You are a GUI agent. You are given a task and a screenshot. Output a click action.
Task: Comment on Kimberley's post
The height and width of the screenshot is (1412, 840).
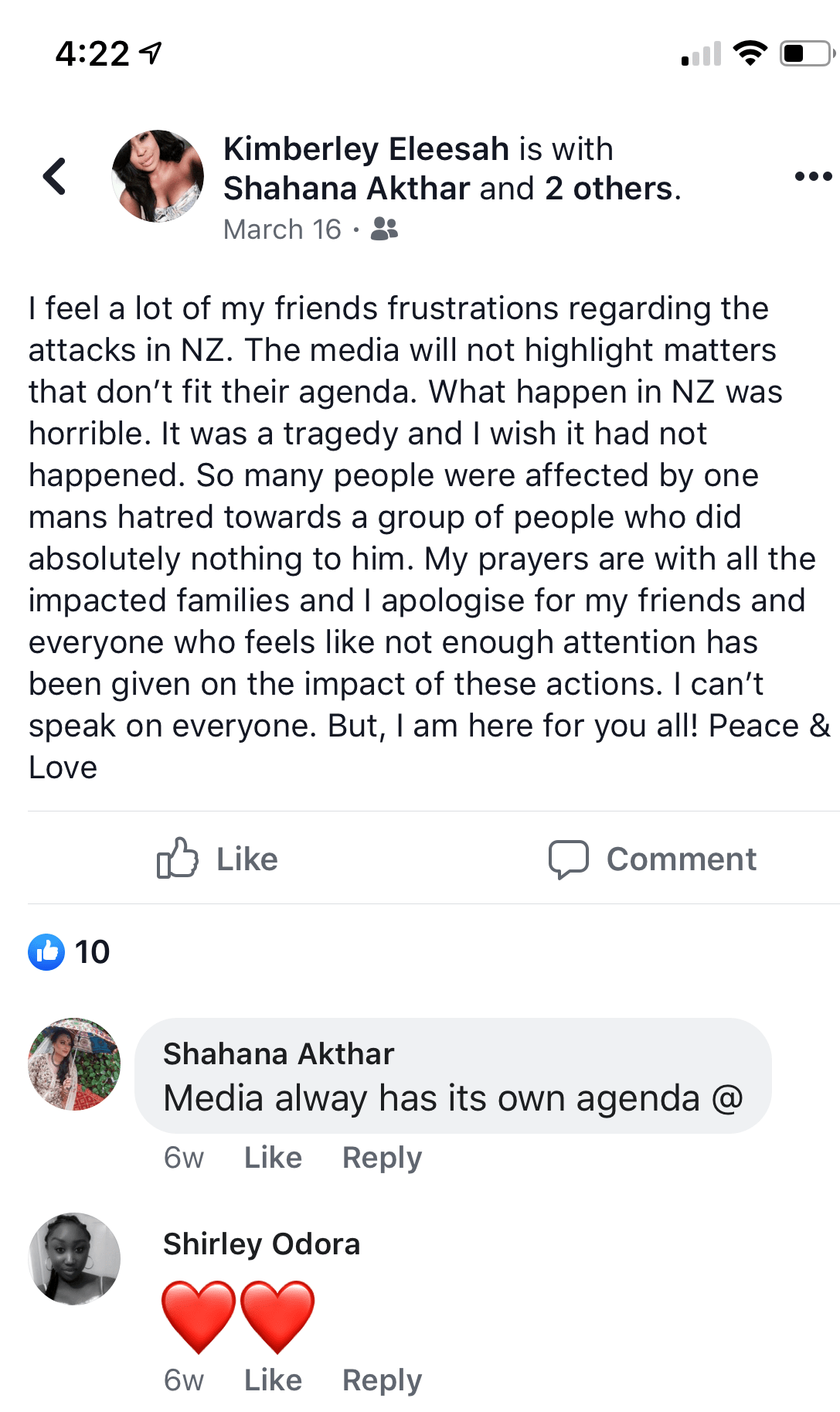(x=653, y=859)
